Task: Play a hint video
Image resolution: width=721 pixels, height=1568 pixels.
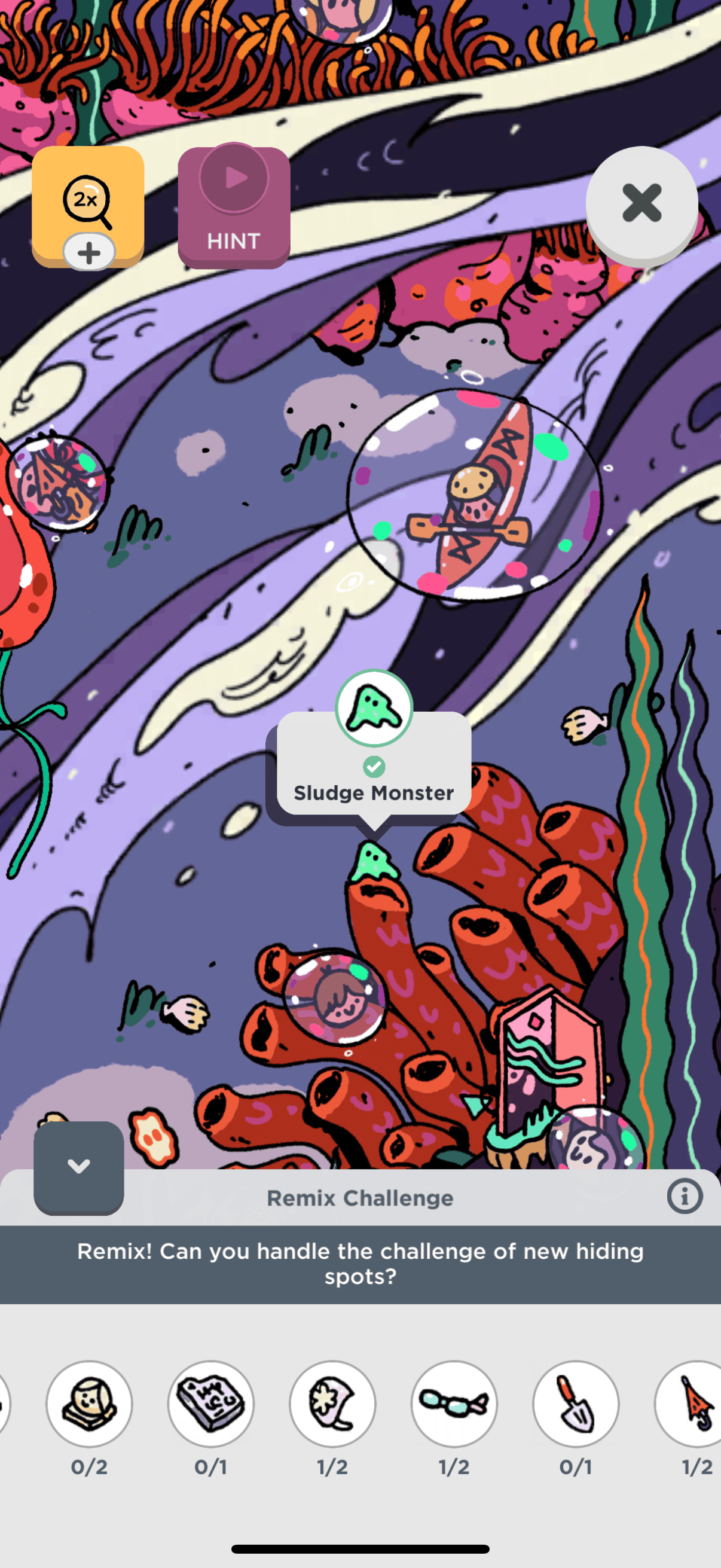Action: (234, 206)
